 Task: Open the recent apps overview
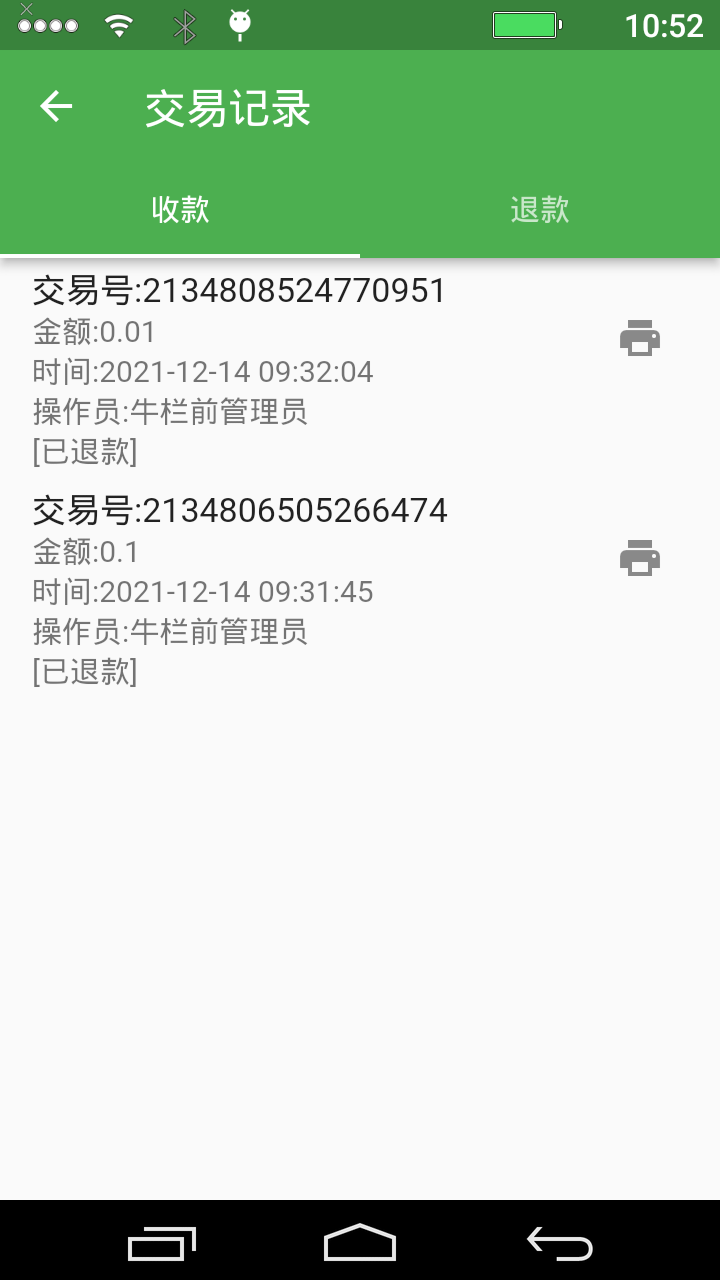pos(161,1243)
